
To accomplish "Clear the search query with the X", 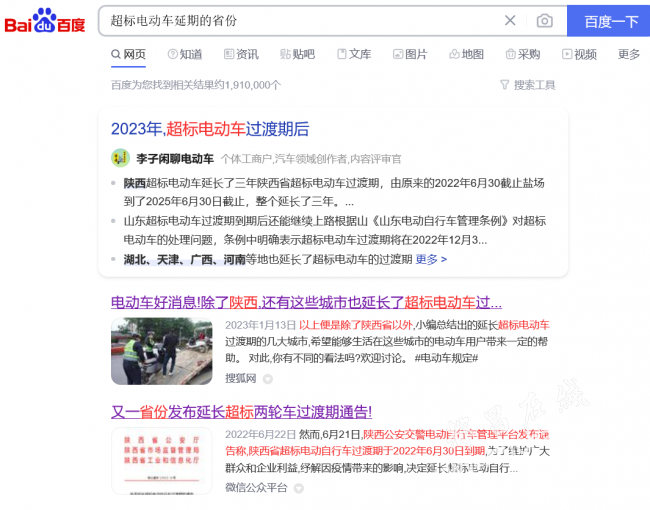I will (510, 20).
